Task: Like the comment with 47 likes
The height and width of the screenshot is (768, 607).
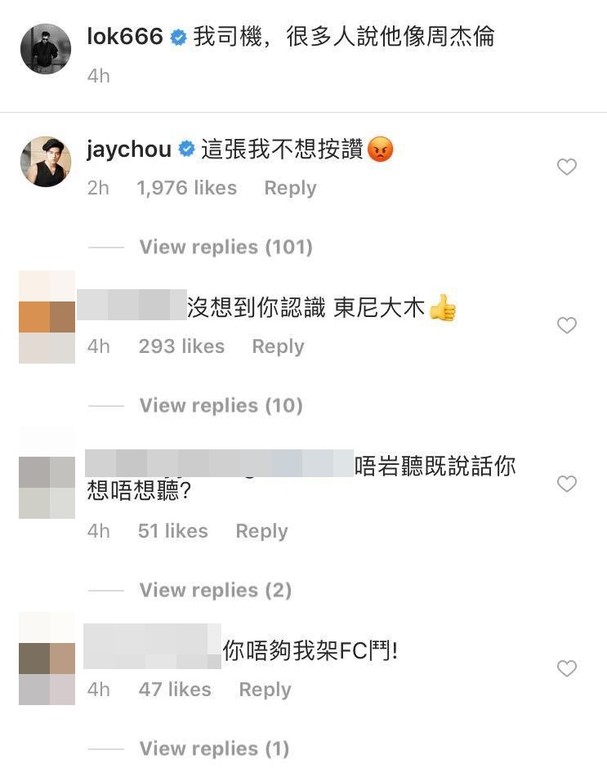Action: point(567,668)
